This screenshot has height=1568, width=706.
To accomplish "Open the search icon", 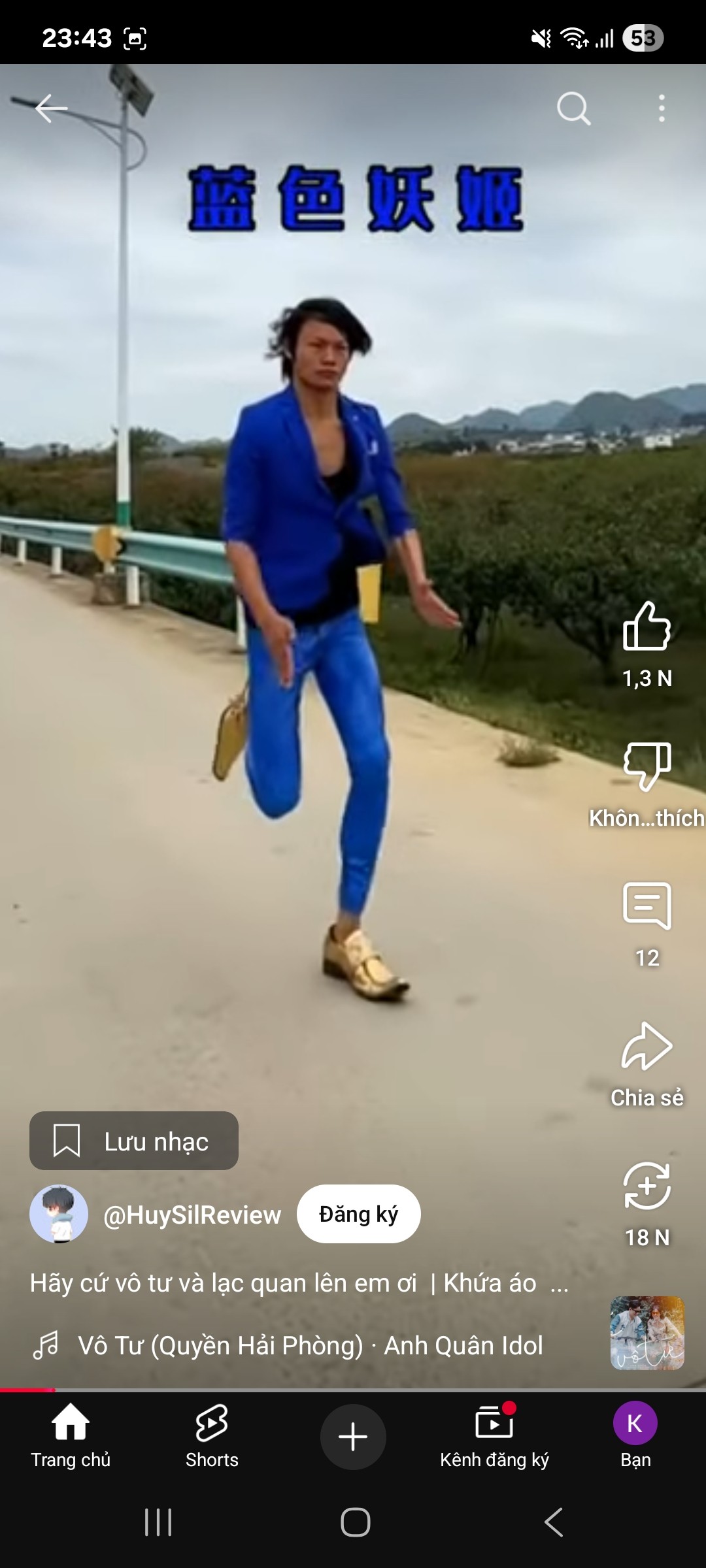I will [573, 108].
